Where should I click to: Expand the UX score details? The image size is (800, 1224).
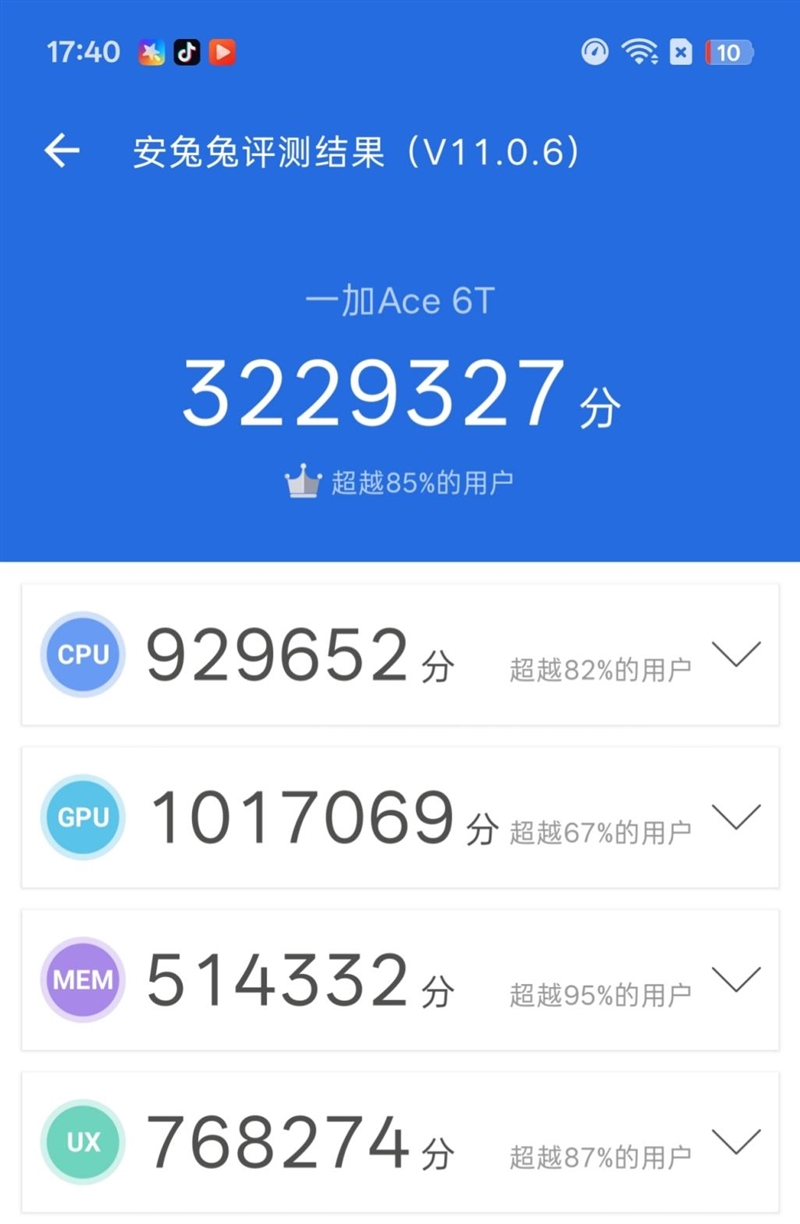[x=737, y=1142]
